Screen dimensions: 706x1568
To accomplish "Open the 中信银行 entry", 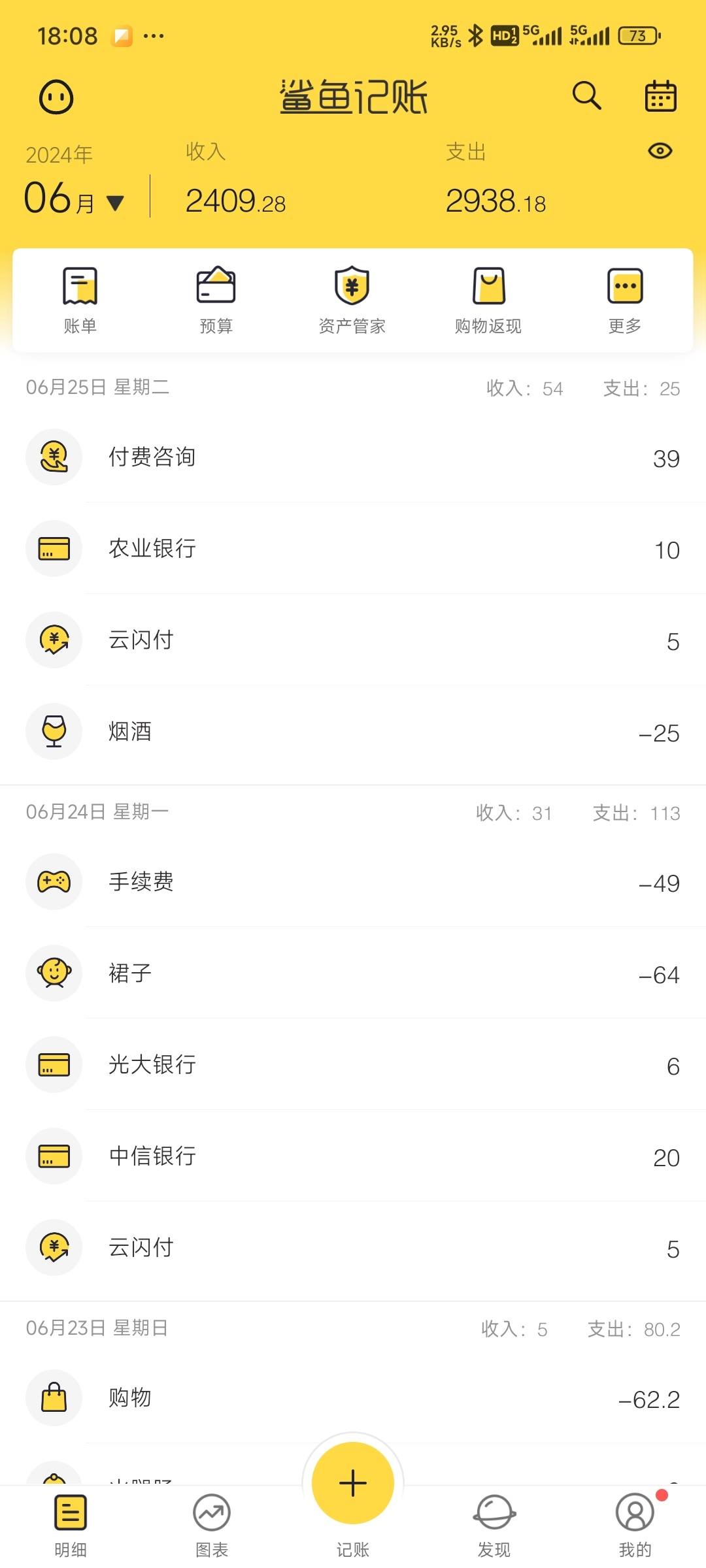I will [x=353, y=1156].
